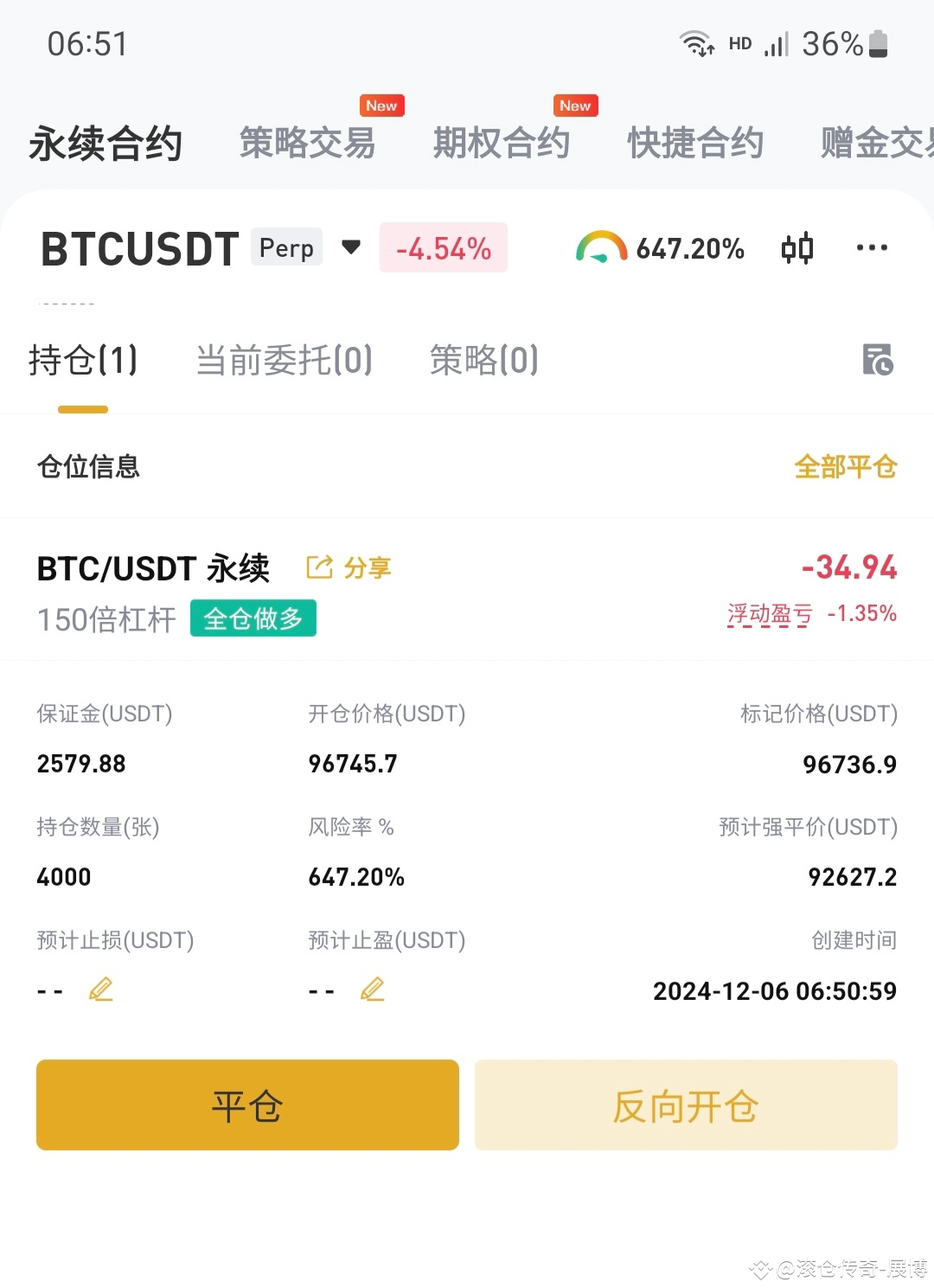Open the 浮动盈亏 explanation
The height and width of the screenshot is (1288, 934).
coord(770,614)
